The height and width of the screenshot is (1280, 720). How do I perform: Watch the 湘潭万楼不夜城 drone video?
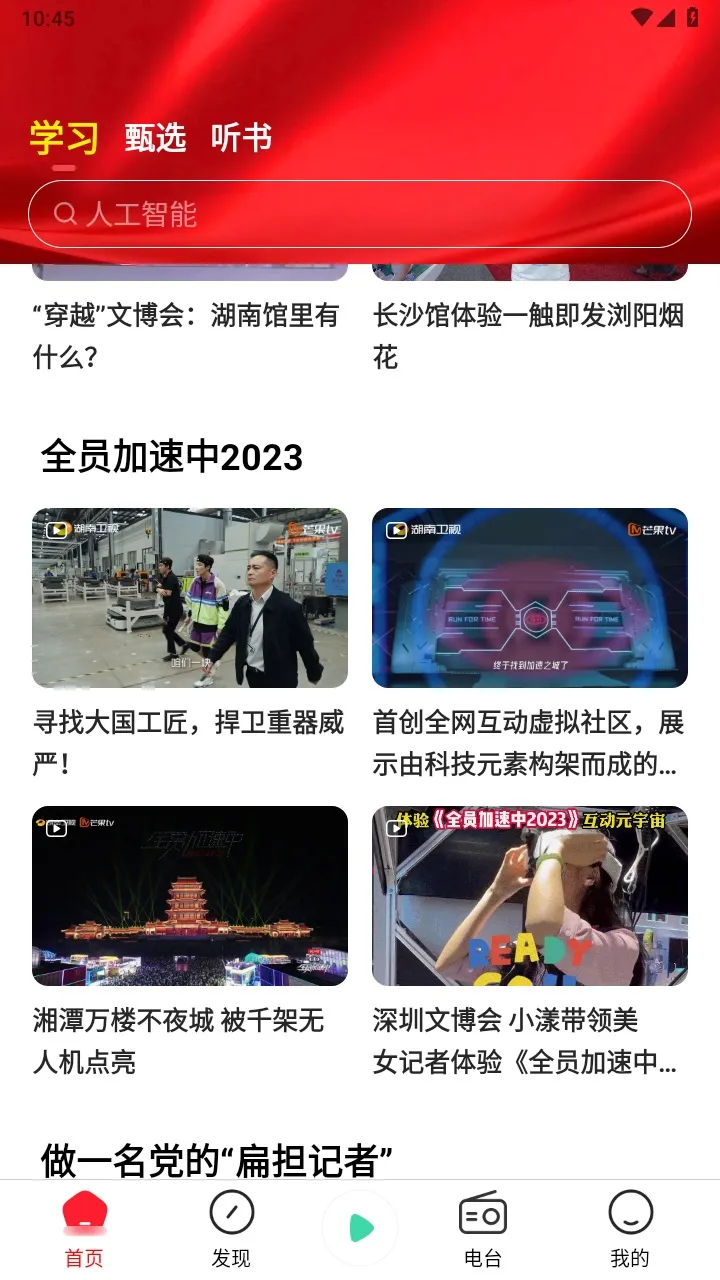tap(190, 896)
